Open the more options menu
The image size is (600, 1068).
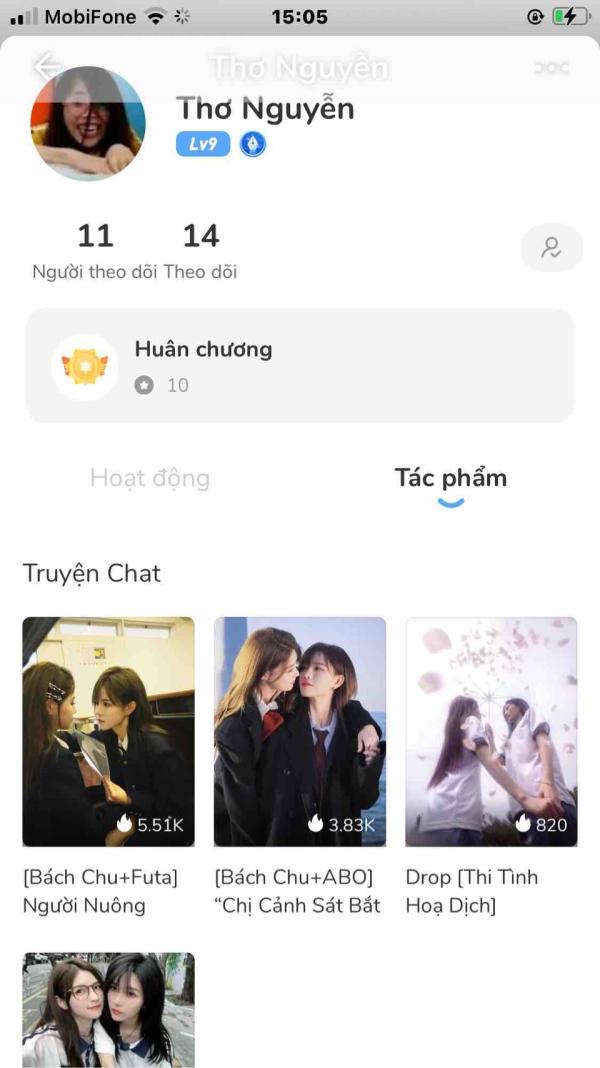pos(551,67)
